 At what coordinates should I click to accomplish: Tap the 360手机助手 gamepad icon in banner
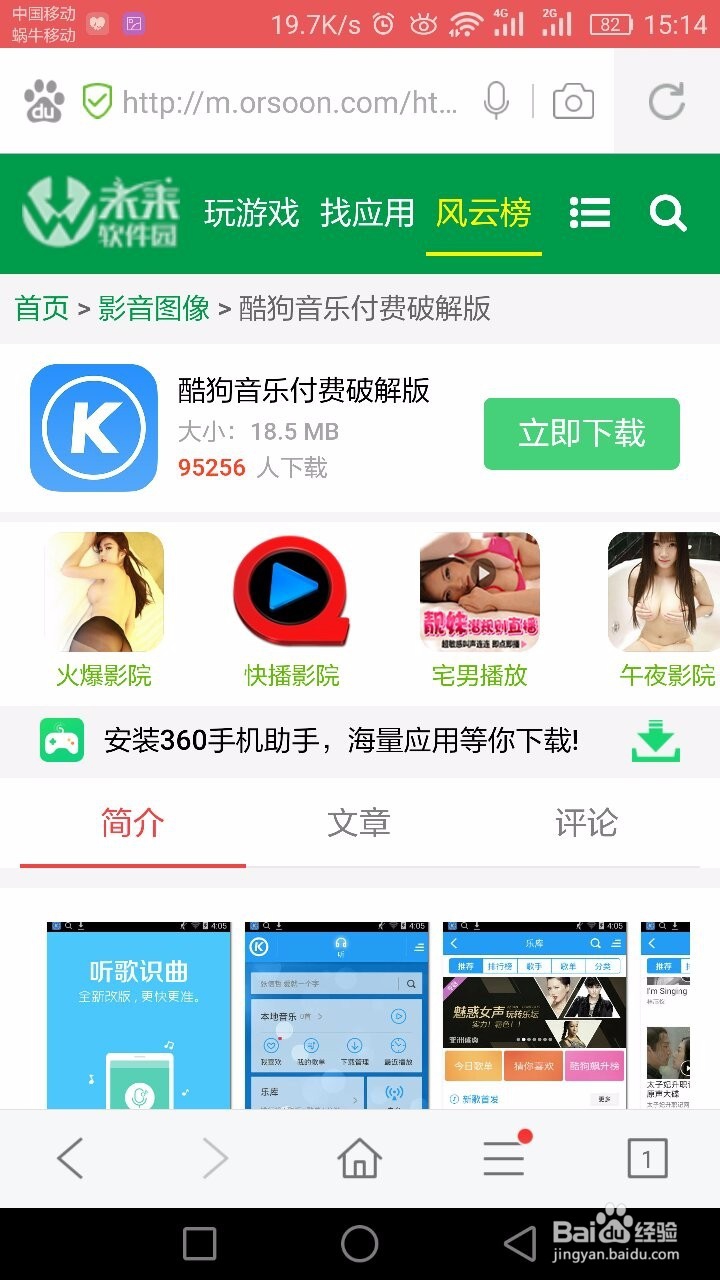click(58, 740)
